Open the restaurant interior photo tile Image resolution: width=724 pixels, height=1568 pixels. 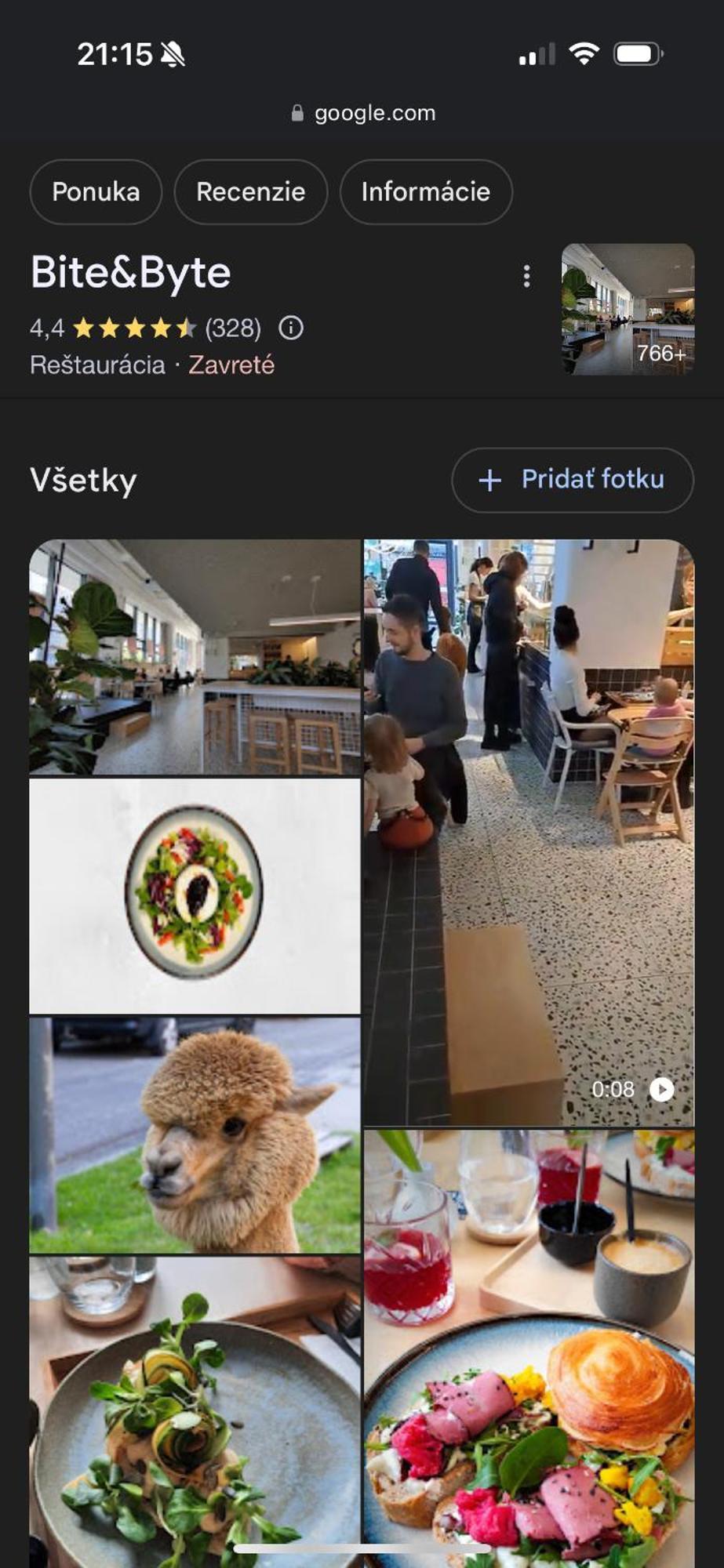coord(195,657)
